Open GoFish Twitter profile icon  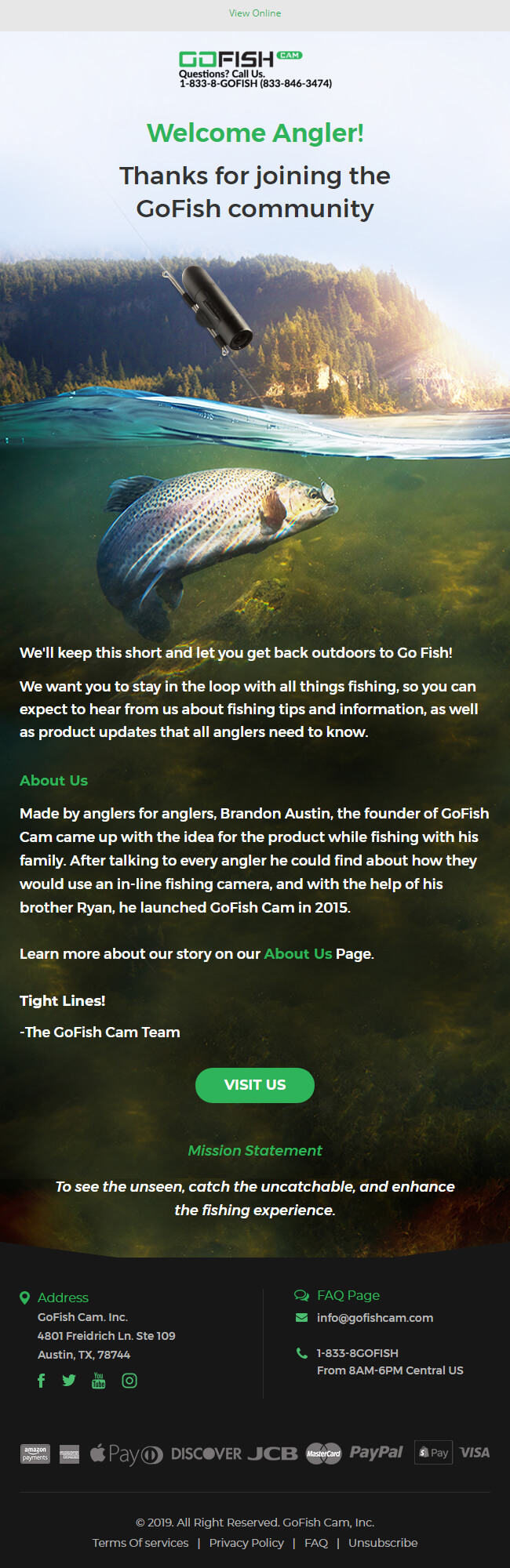click(x=69, y=1381)
